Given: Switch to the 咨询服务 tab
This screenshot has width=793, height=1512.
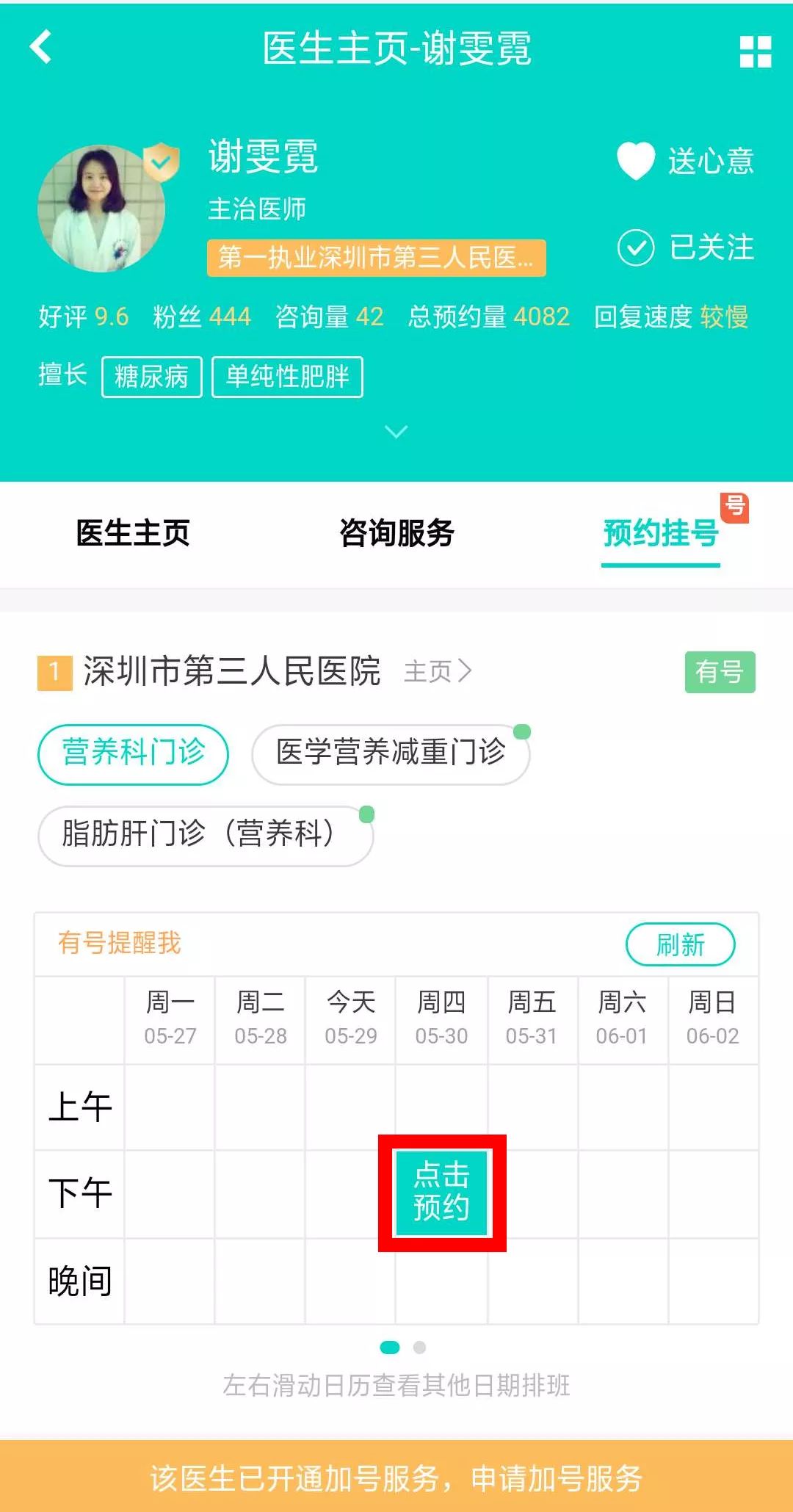Looking at the screenshot, I should point(396,533).
